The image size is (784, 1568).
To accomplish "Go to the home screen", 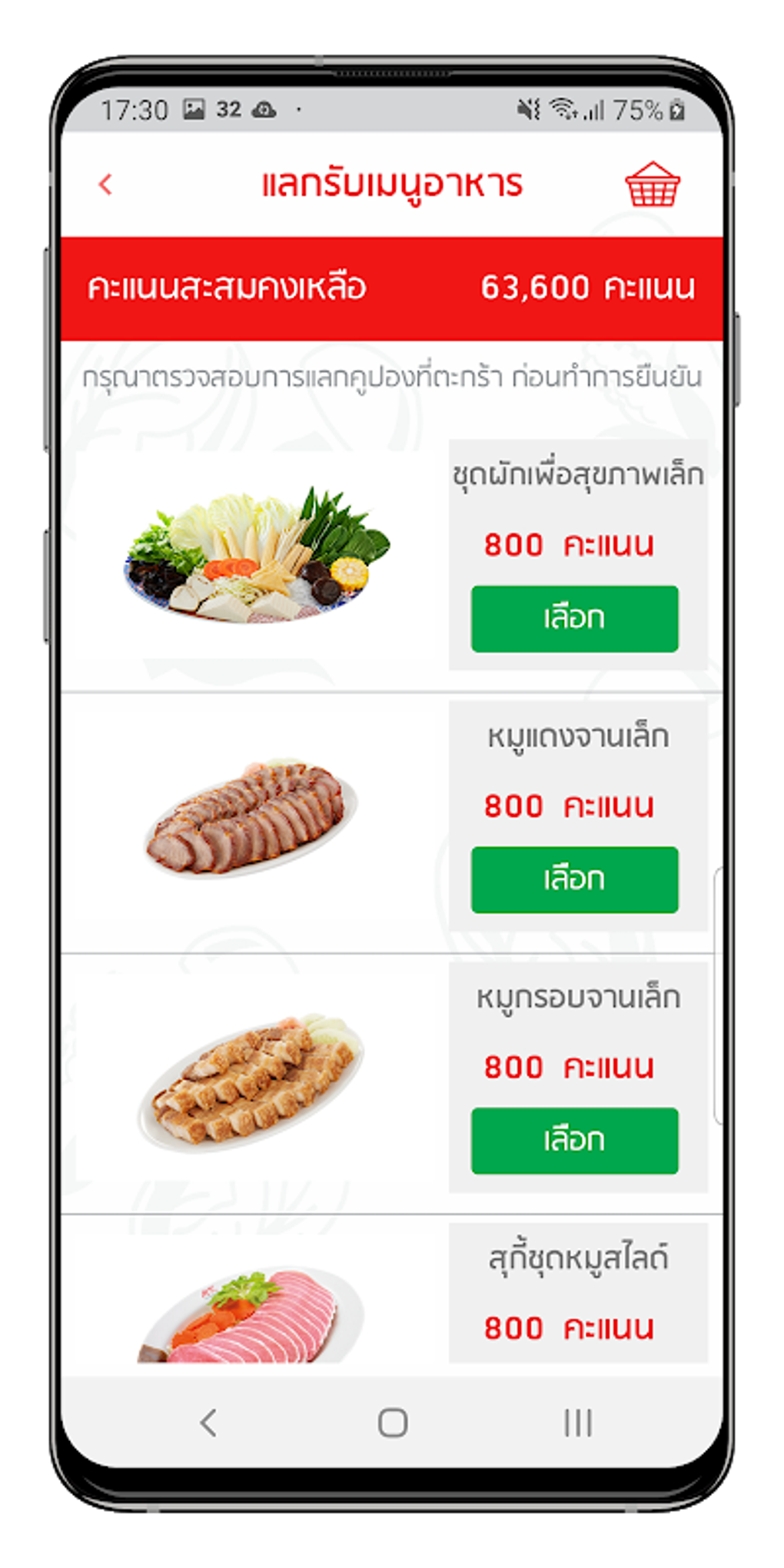I will coord(392,1423).
